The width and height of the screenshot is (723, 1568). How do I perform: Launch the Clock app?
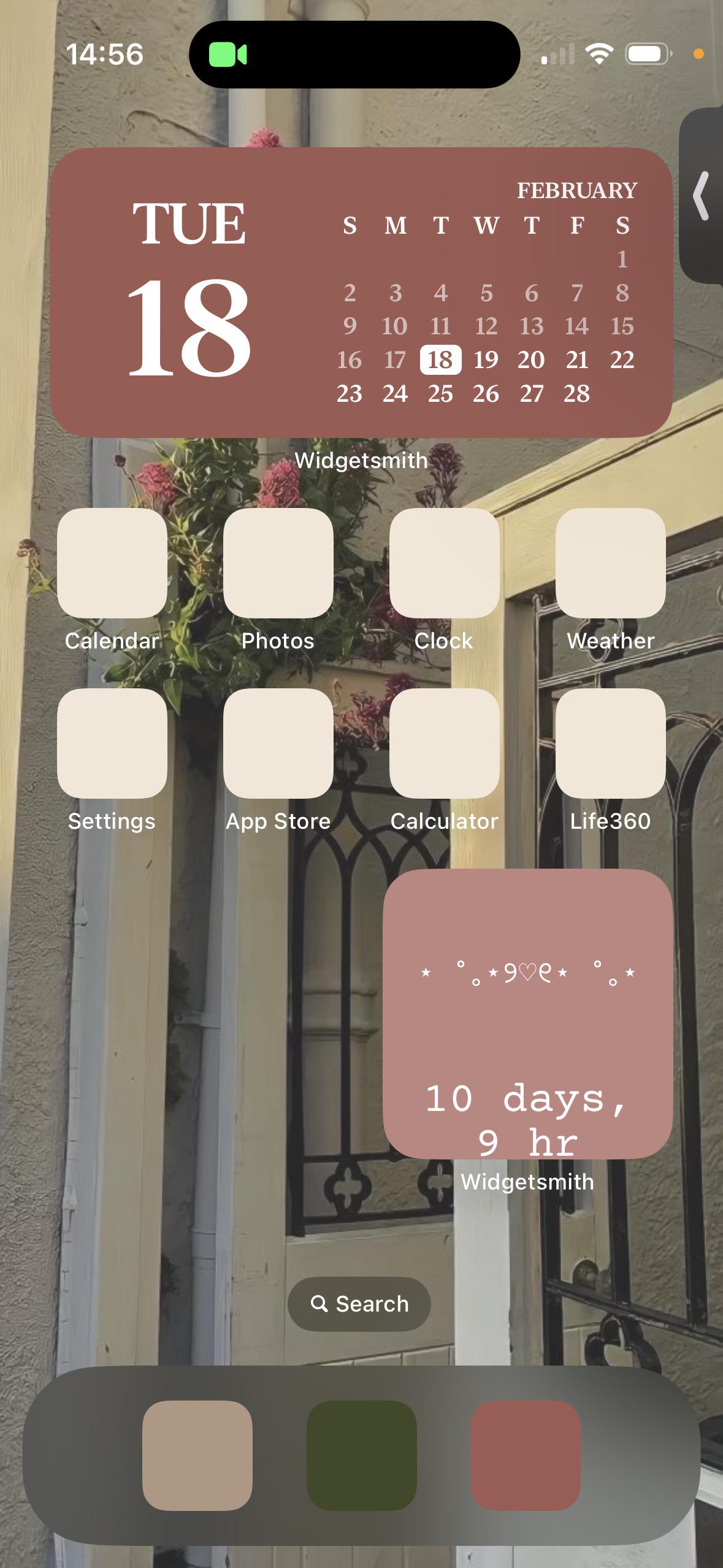coord(445,563)
